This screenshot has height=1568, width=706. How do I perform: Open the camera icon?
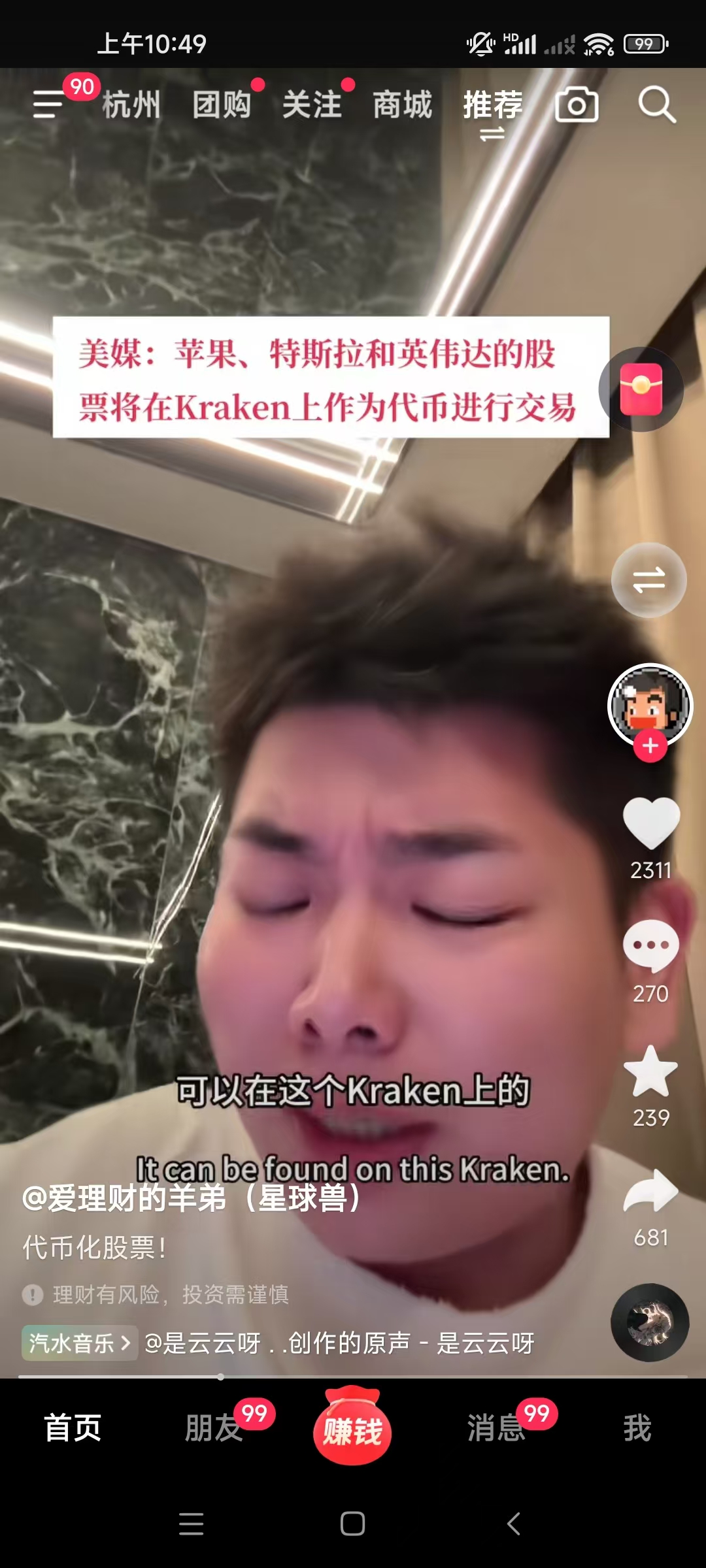pos(577,105)
